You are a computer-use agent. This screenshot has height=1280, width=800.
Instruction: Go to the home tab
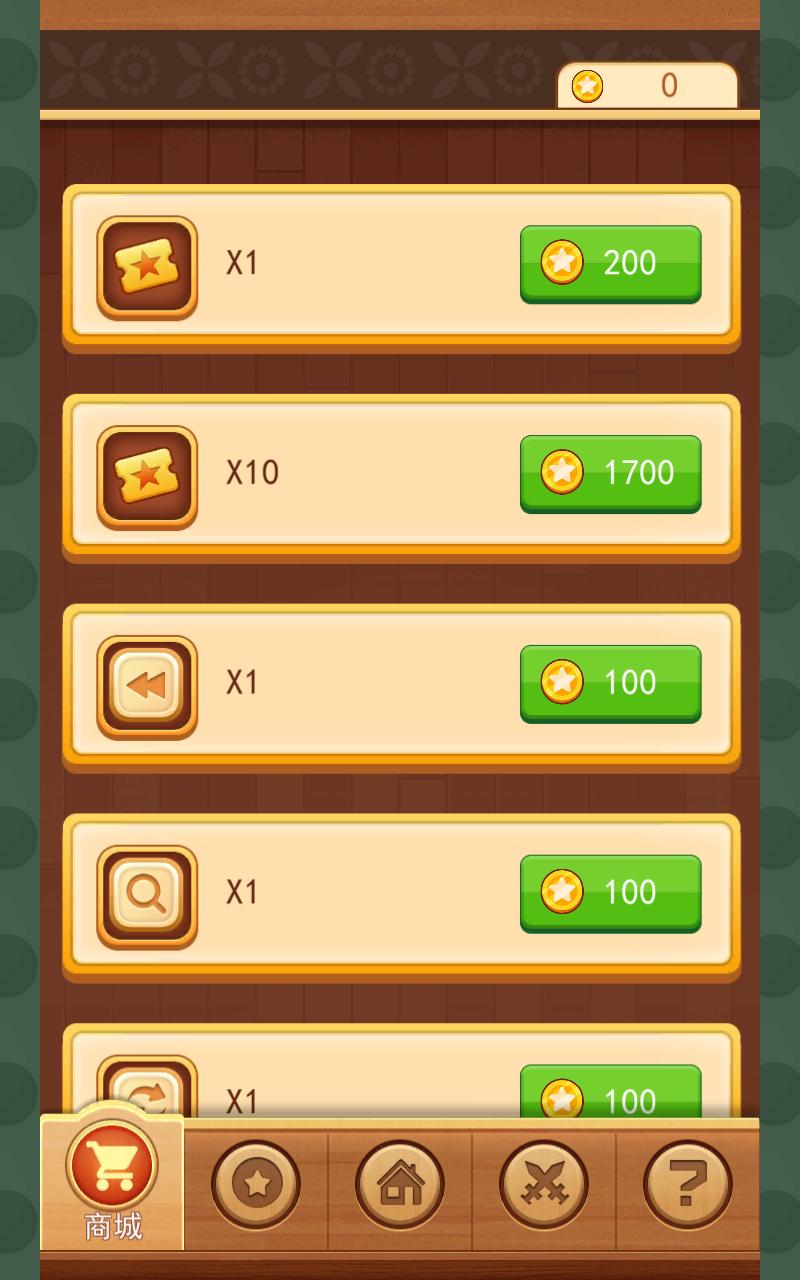[x=400, y=1185]
